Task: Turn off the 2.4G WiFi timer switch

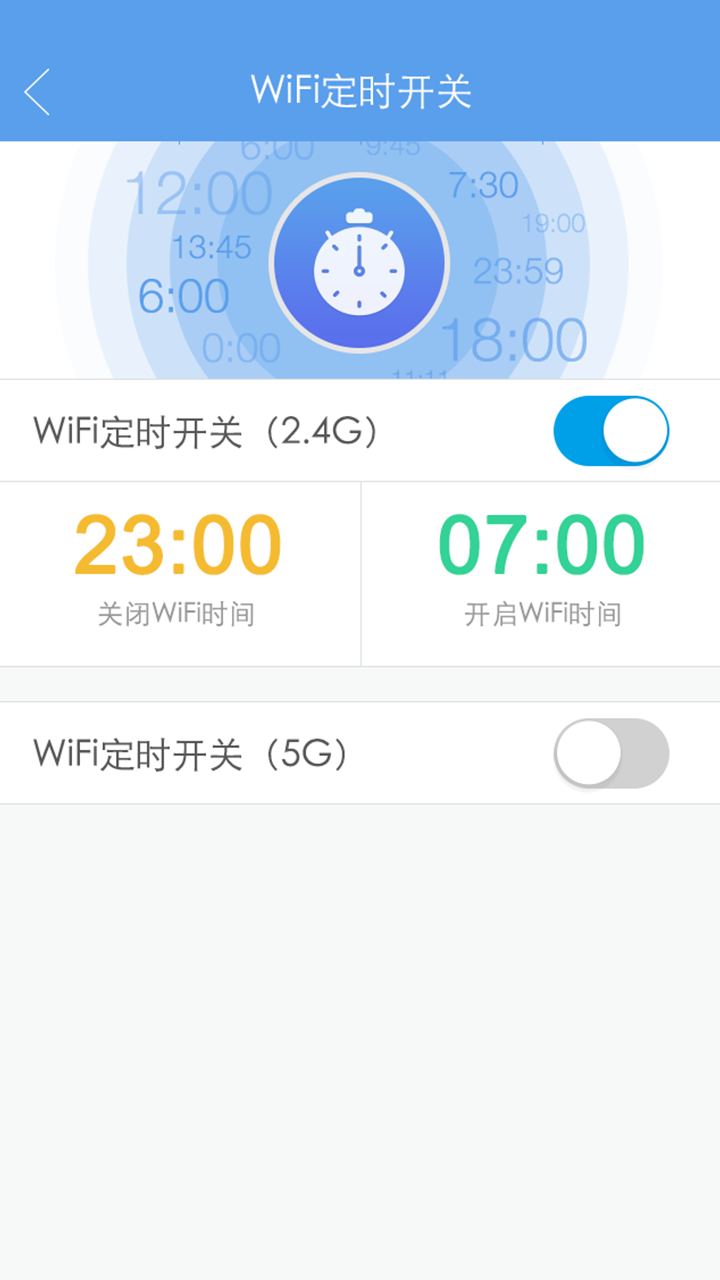Action: pos(611,431)
